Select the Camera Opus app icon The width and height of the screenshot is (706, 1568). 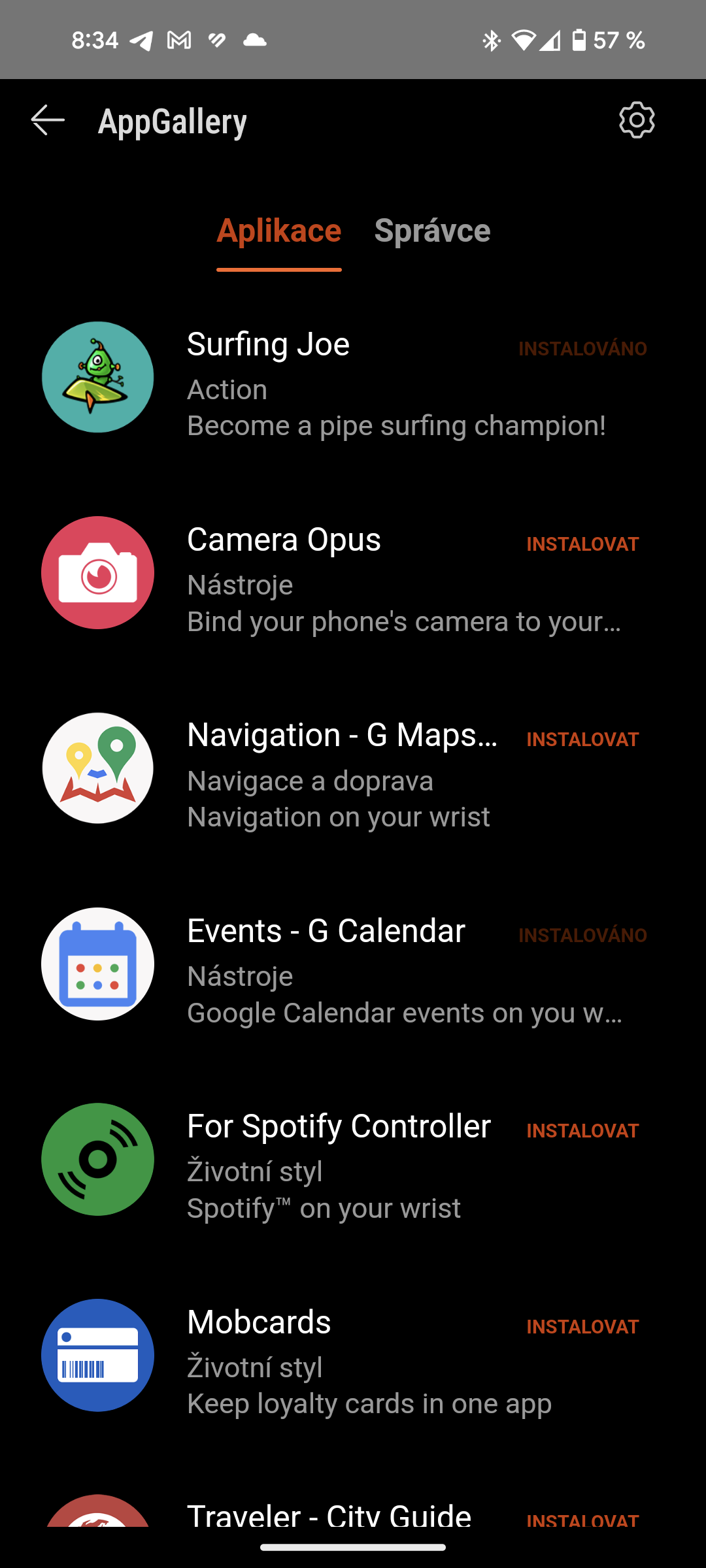point(97,573)
